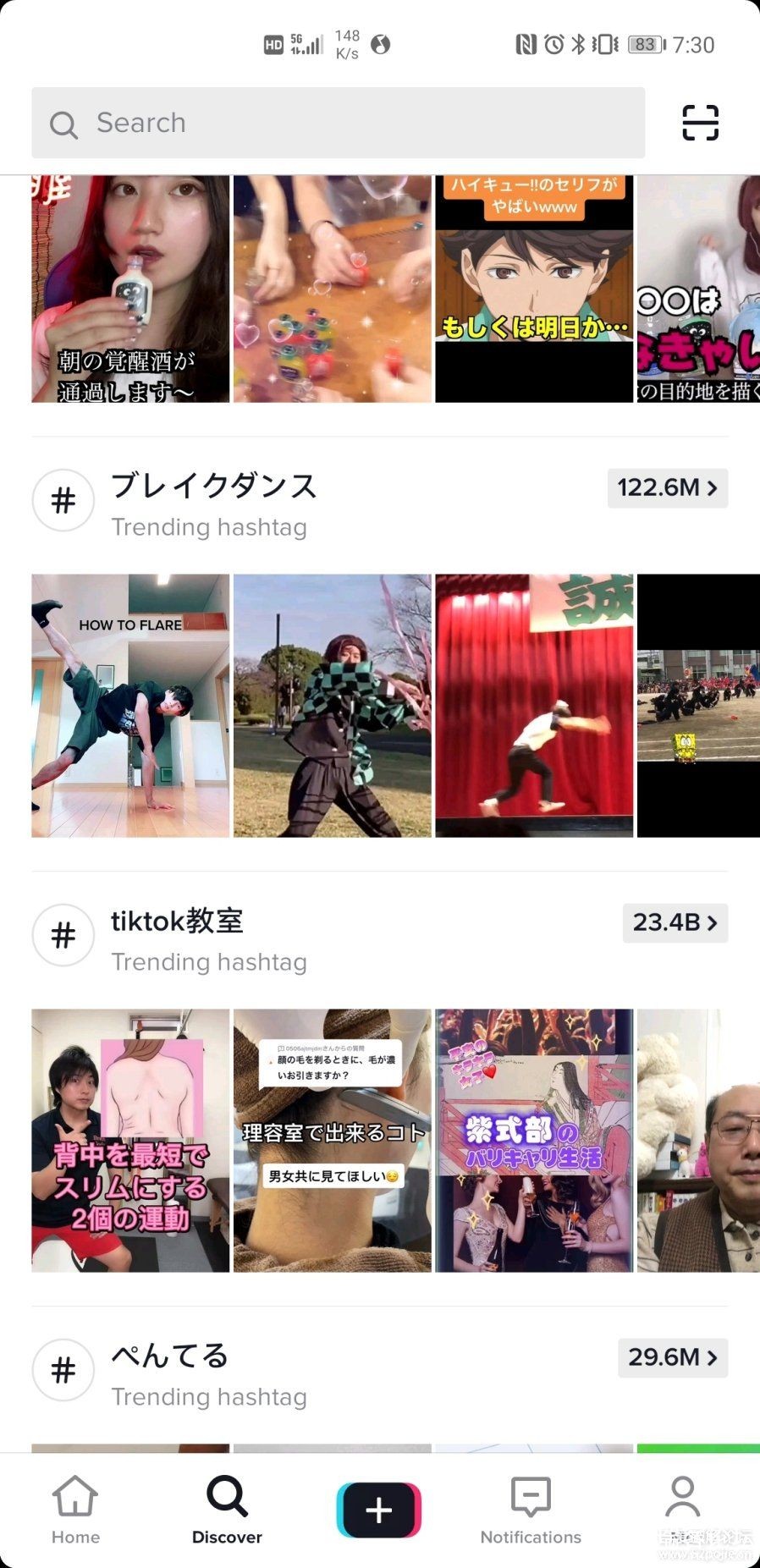Play the 背中を最短でスリムにする video
The image size is (760, 1568).
click(130, 1141)
